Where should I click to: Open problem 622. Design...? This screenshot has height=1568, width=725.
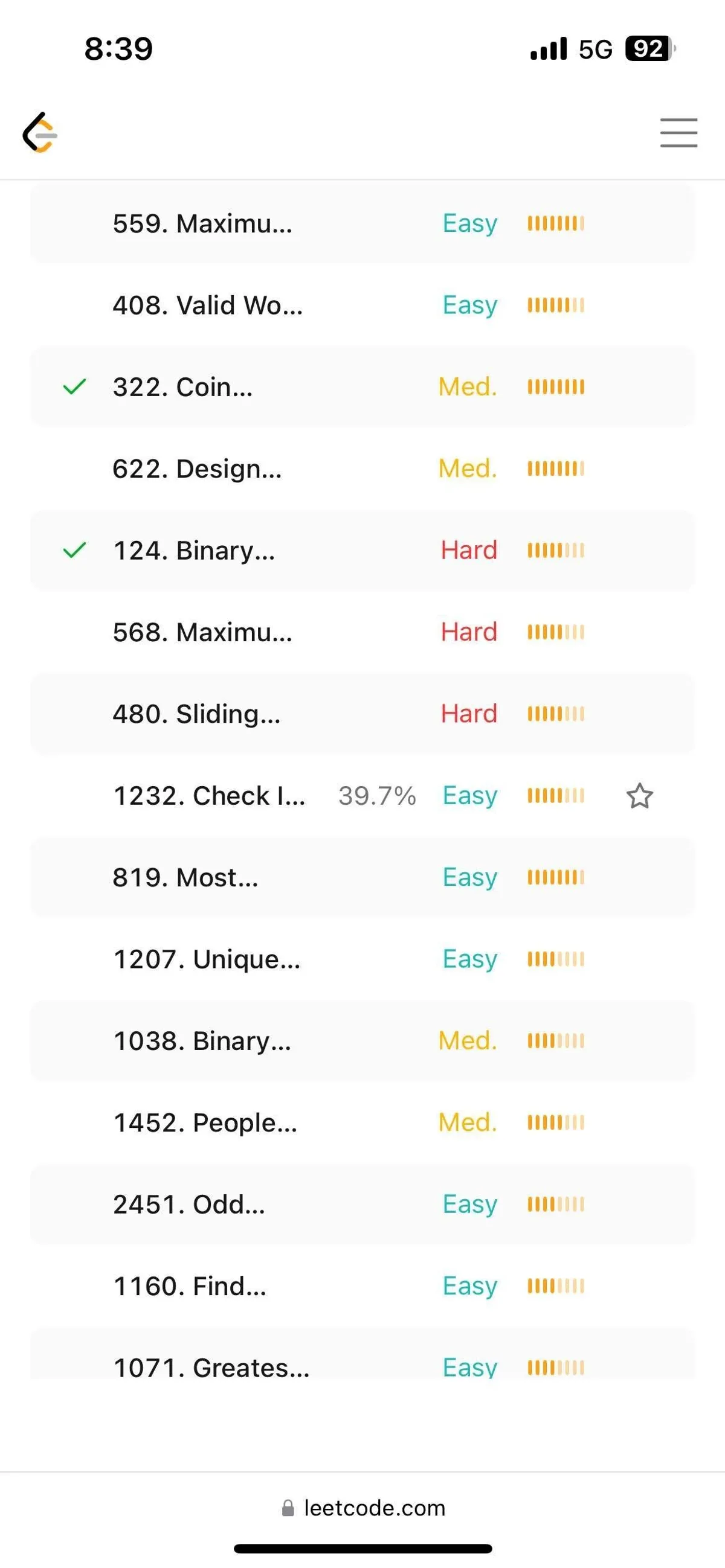(x=197, y=469)
